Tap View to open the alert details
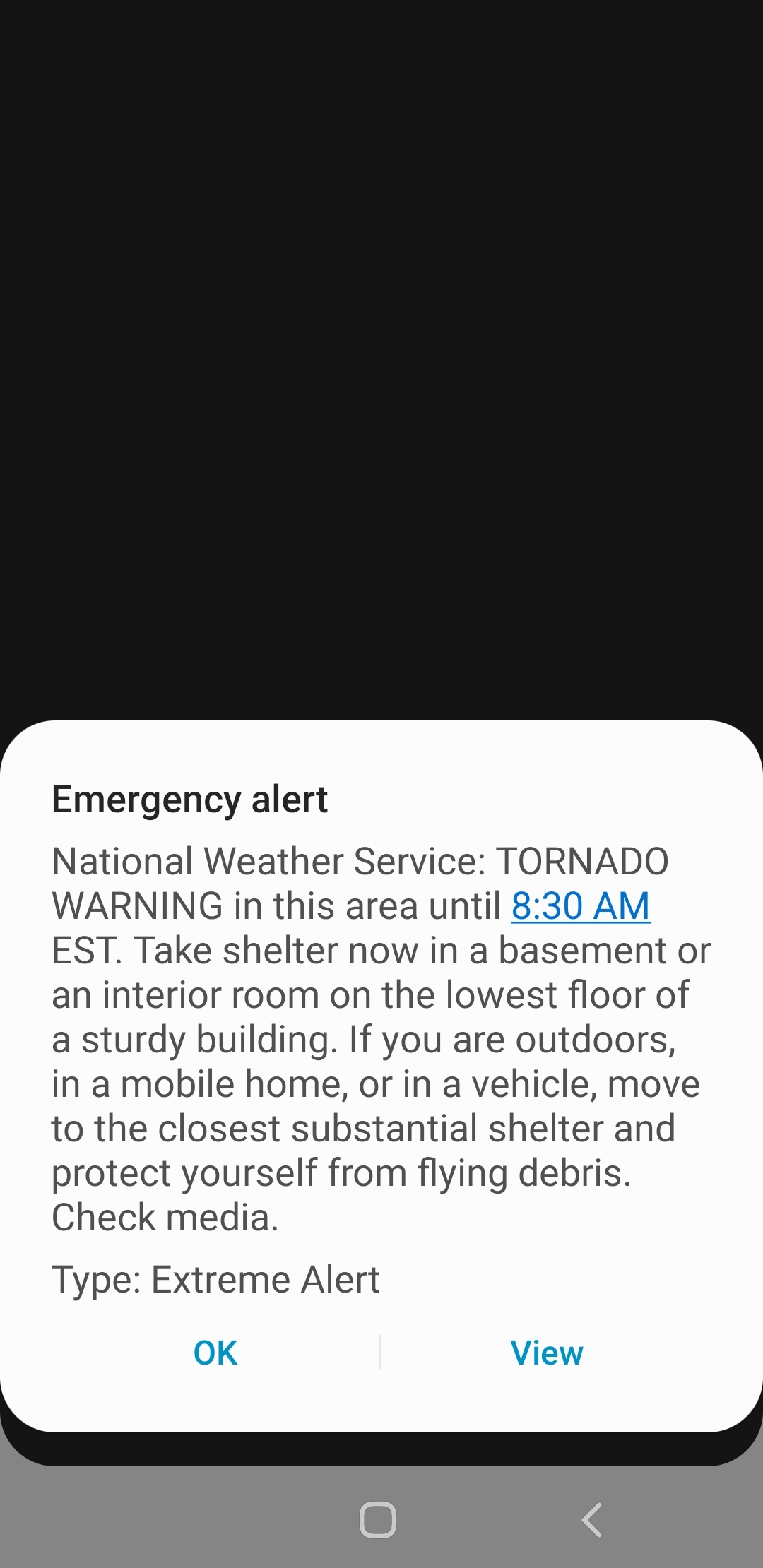 pos(547,1353)
